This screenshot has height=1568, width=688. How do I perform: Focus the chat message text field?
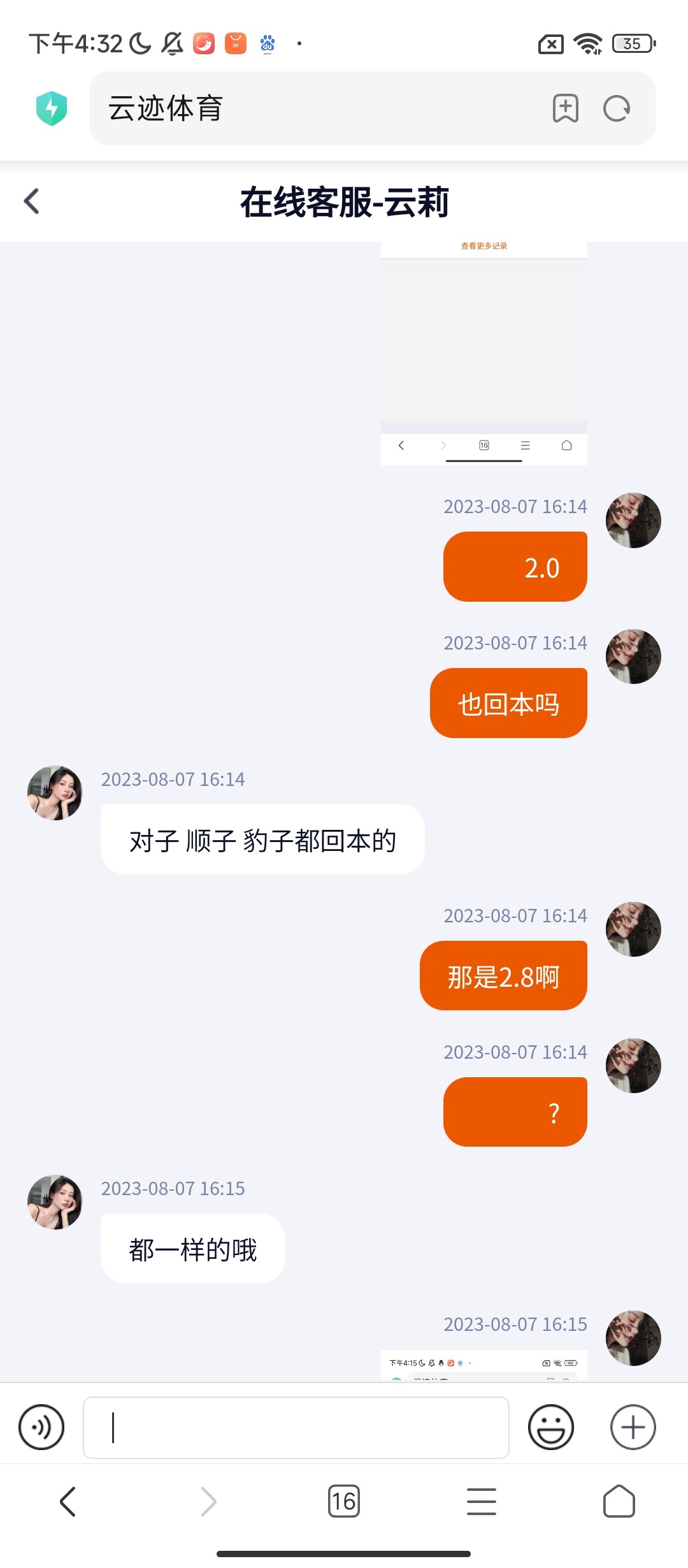tap(296, 1427)
